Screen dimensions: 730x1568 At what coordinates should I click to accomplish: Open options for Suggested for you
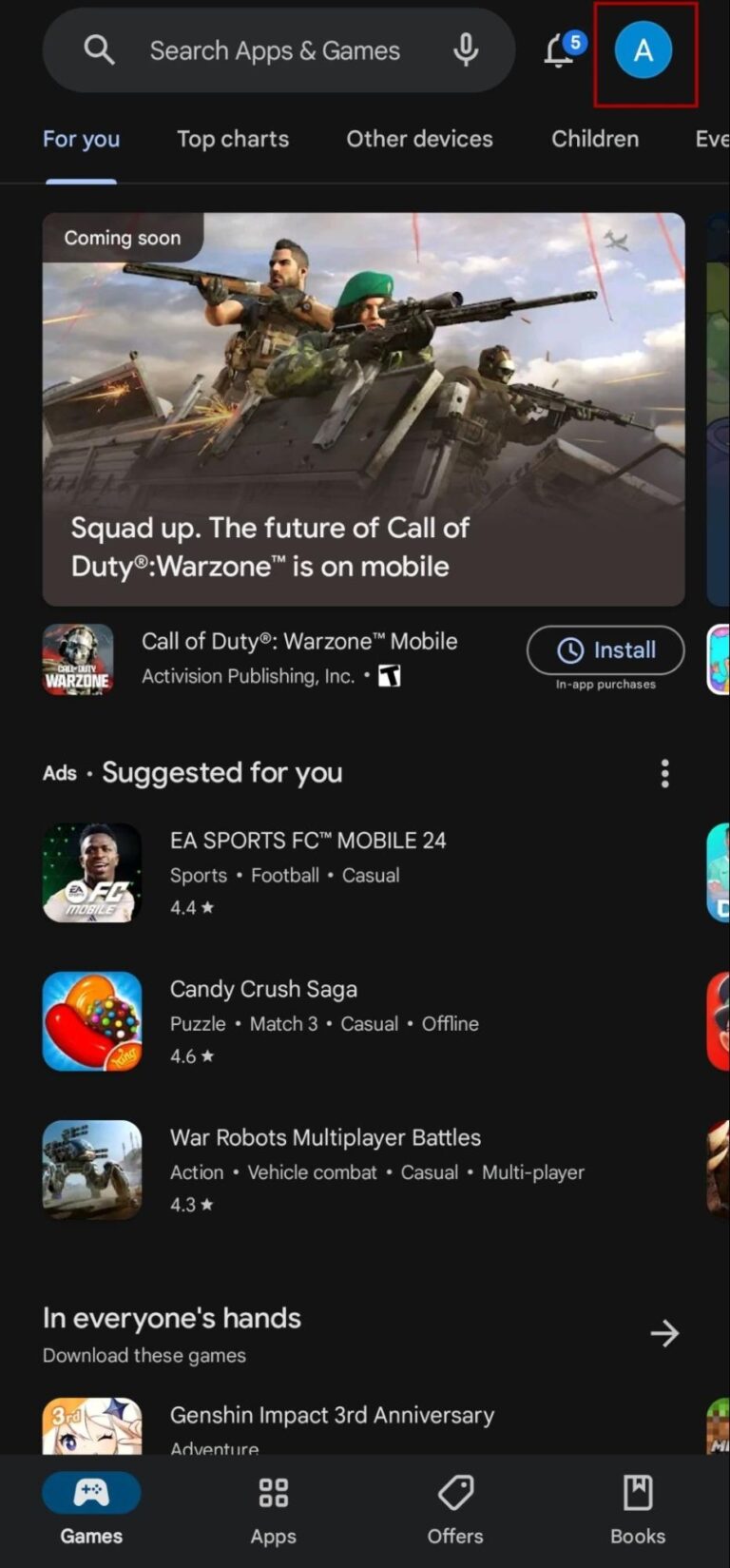click(664, 773)
